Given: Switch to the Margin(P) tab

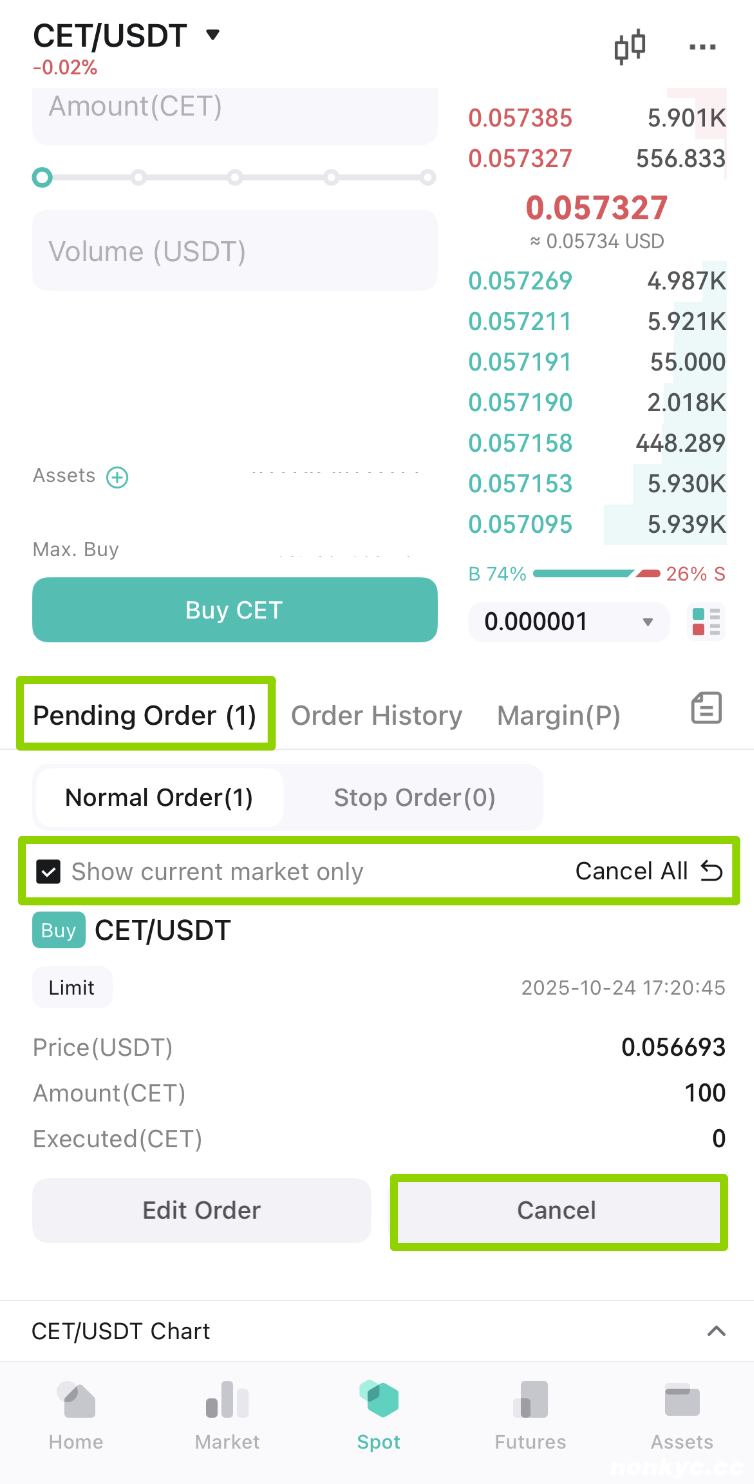Looking at the screenshot, I should coord(559,716).
